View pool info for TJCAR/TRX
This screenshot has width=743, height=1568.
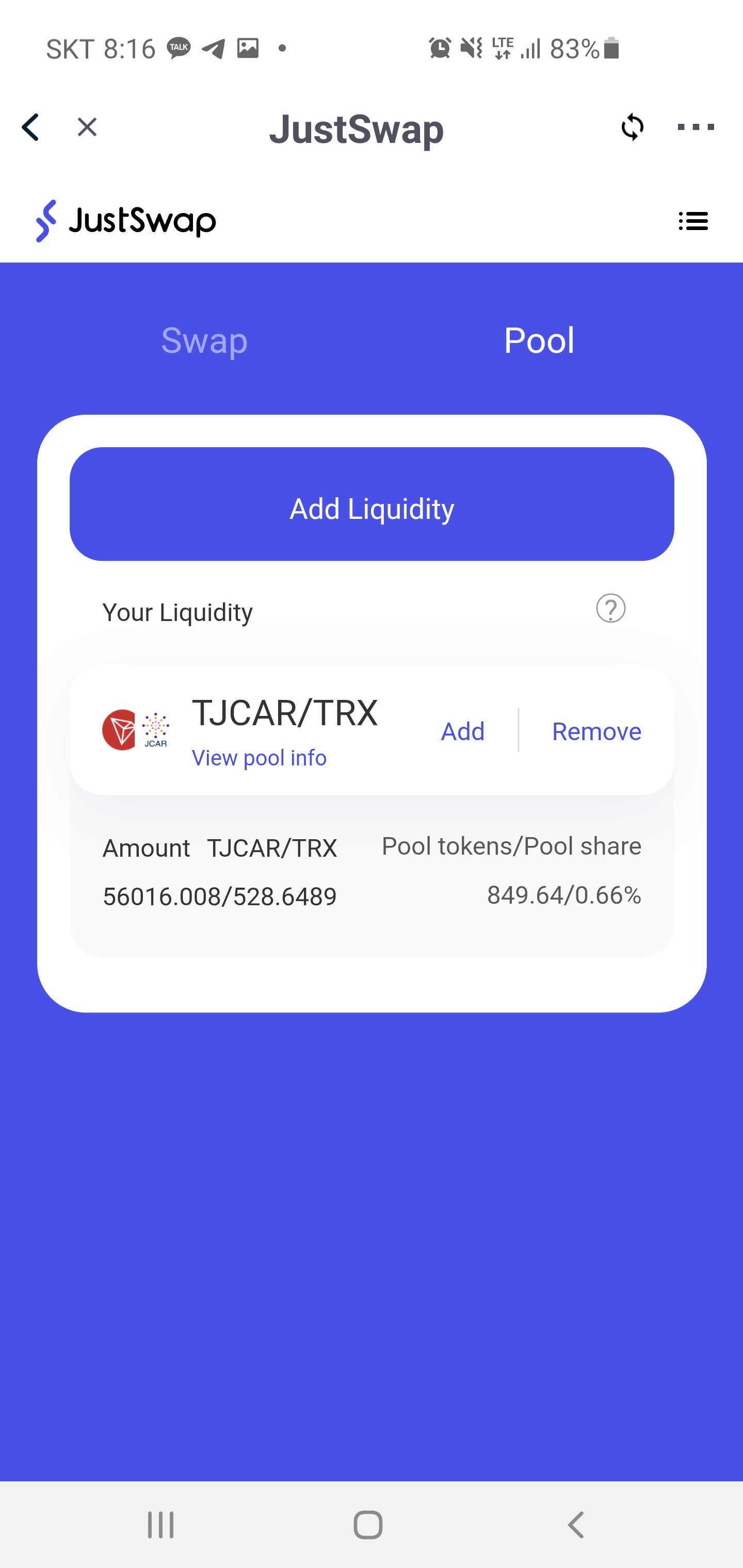259,758
